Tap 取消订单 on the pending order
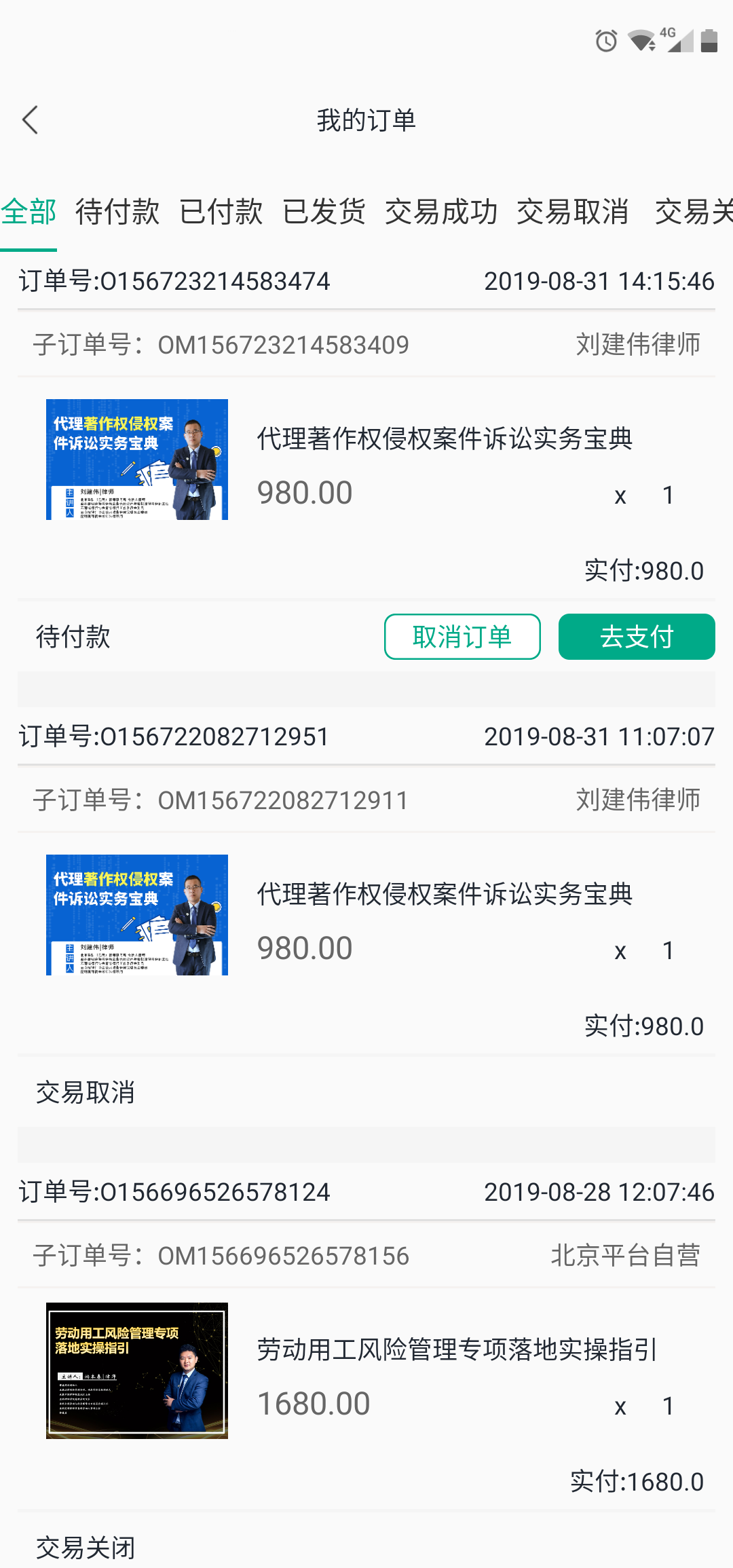This screenshot has width=733, height=1568. click(462, 637)
